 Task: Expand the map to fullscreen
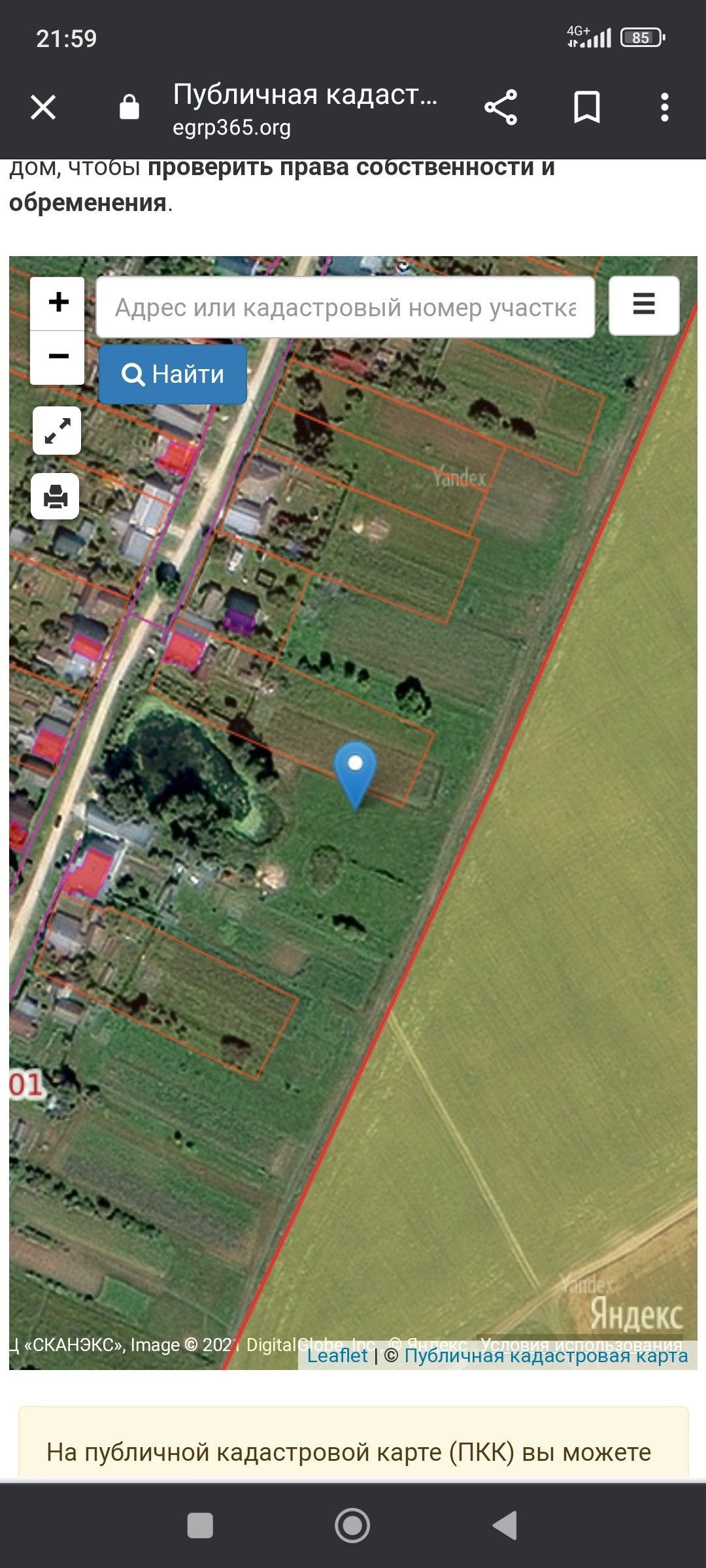(x=57, y=431)
